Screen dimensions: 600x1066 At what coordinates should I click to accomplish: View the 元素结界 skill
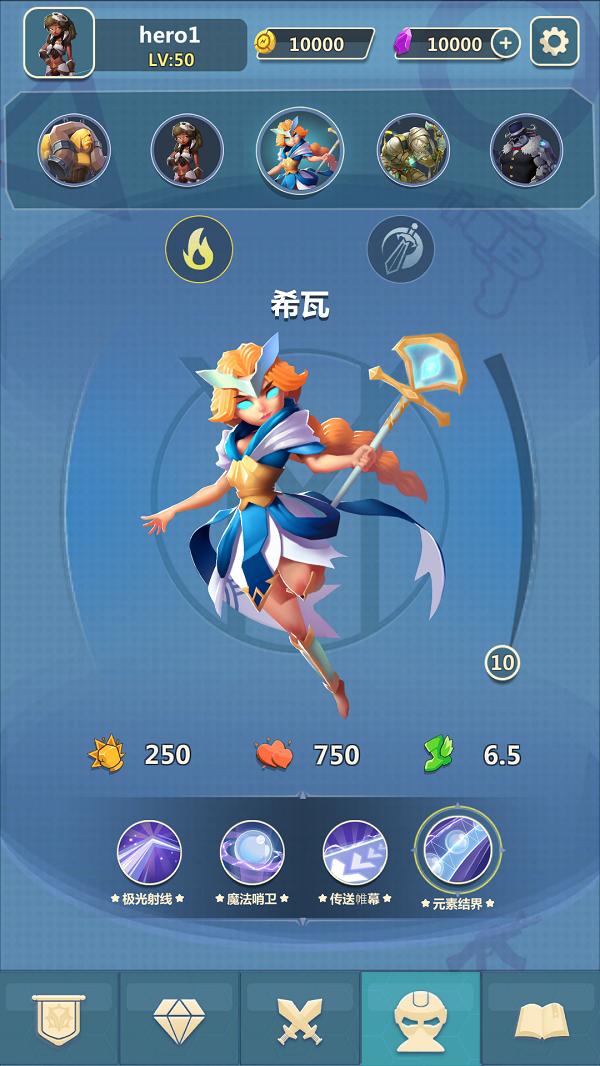457,850
